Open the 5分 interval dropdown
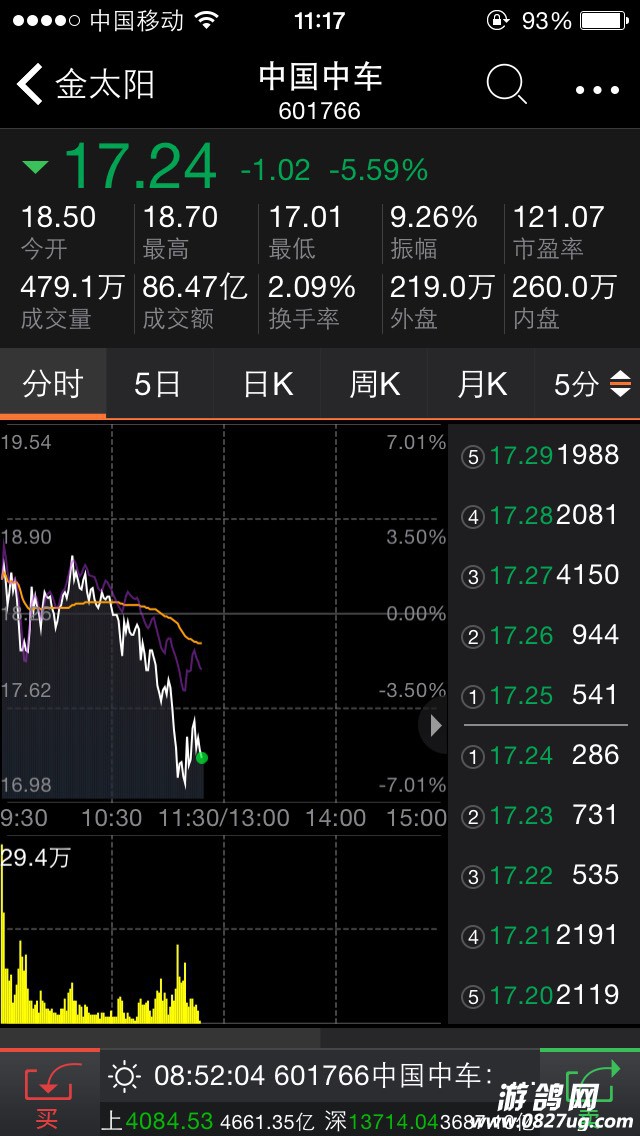 pyautogui.click(x=591, y=384)
